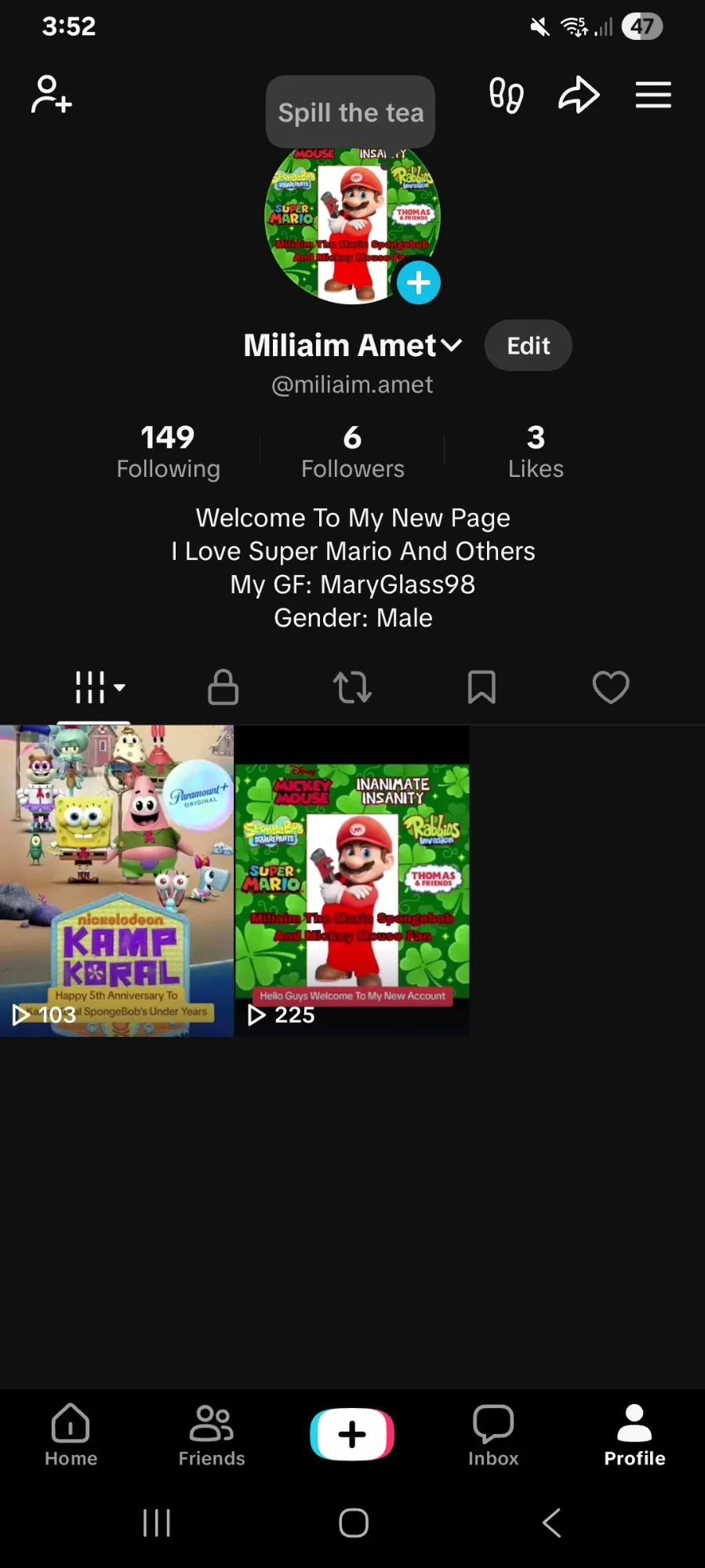Screen dimensions: 705x1568
Task: Open the add friends icon
Action: click(51, 95)
